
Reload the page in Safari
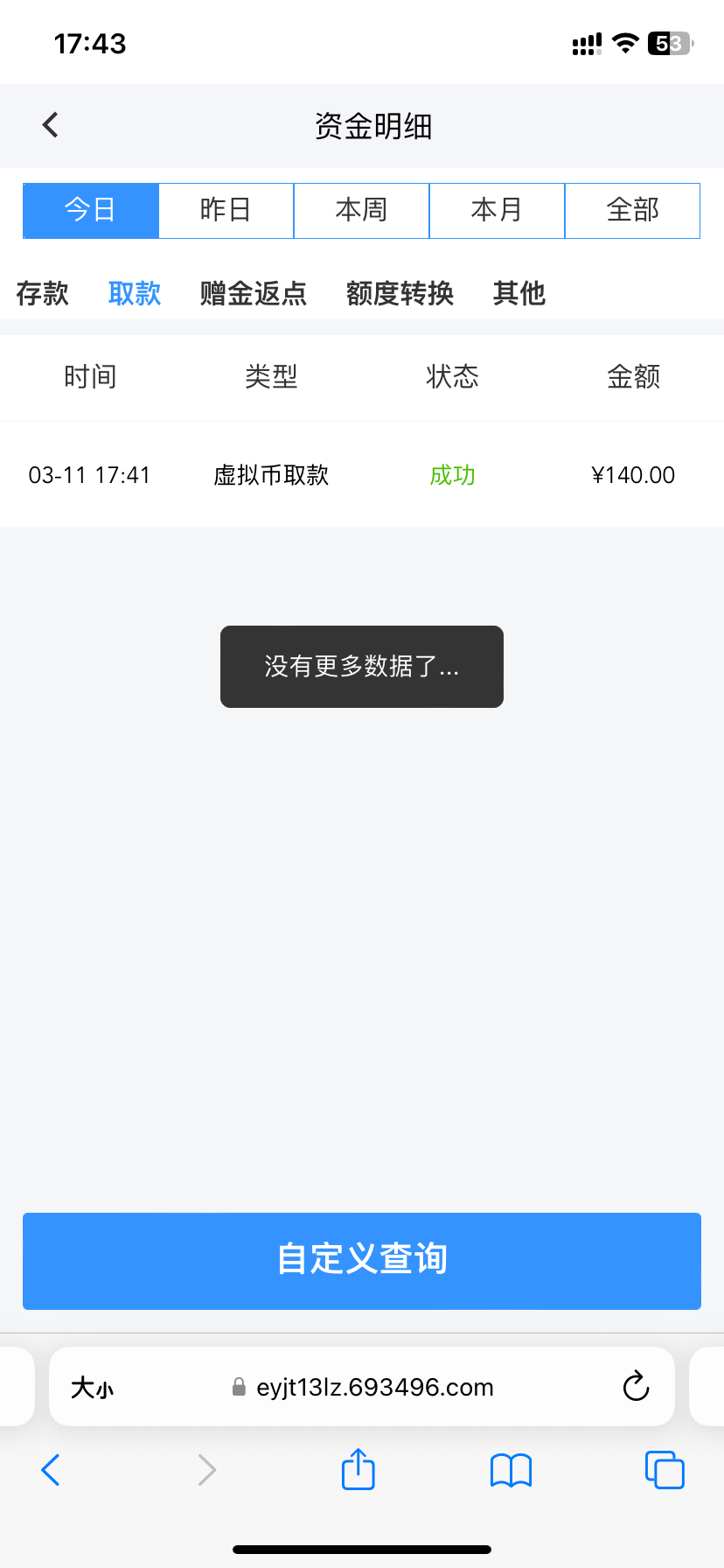[x=636, y=1387]
